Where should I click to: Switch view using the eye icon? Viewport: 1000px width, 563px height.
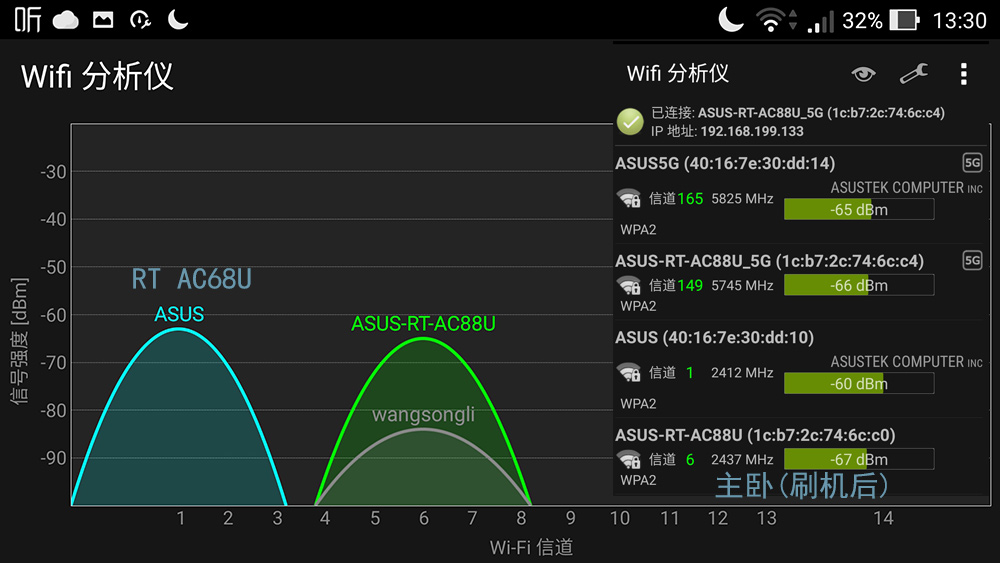pos(863,73)
